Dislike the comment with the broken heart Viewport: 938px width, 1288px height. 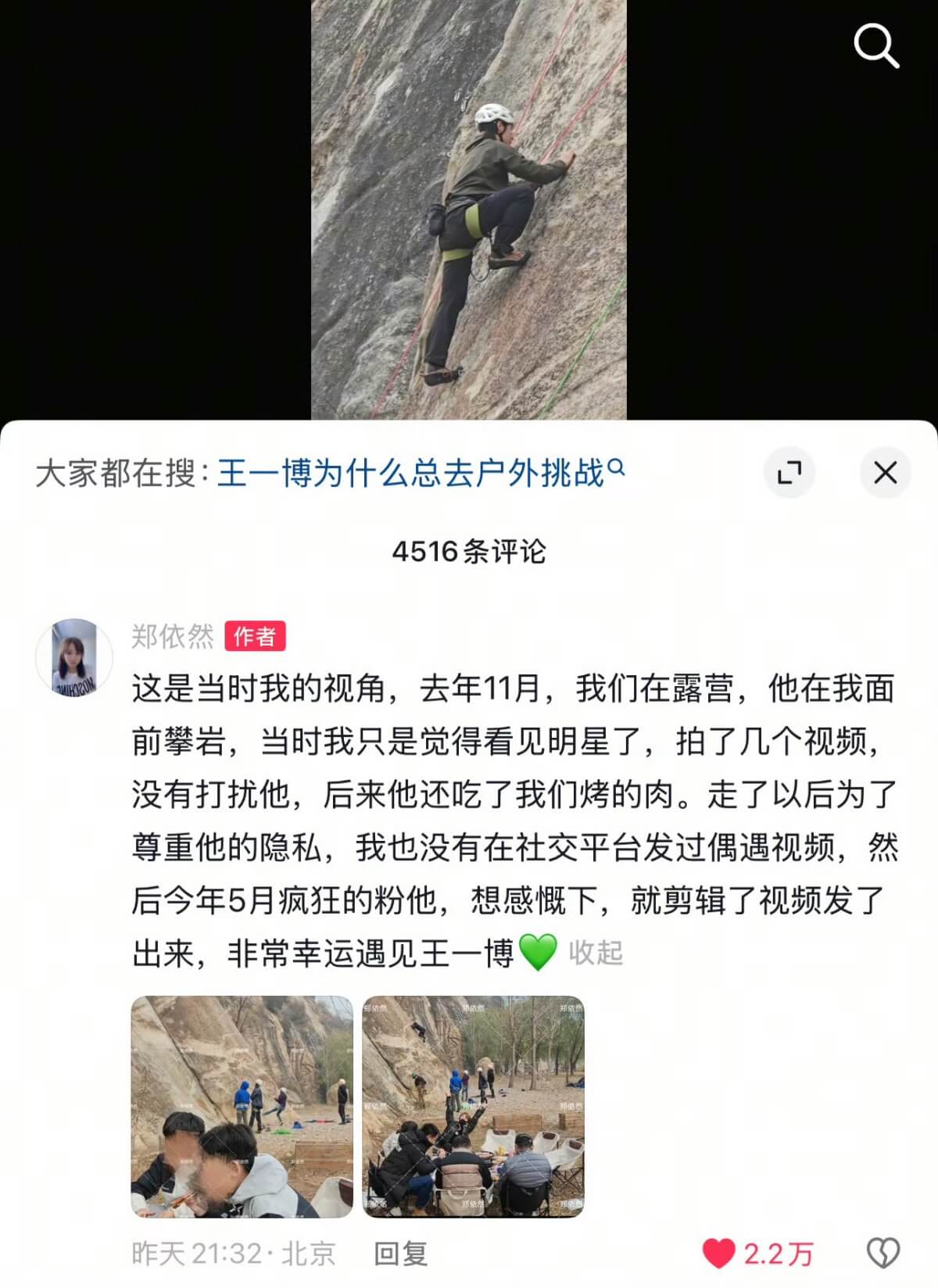(x=883, y=1254)
